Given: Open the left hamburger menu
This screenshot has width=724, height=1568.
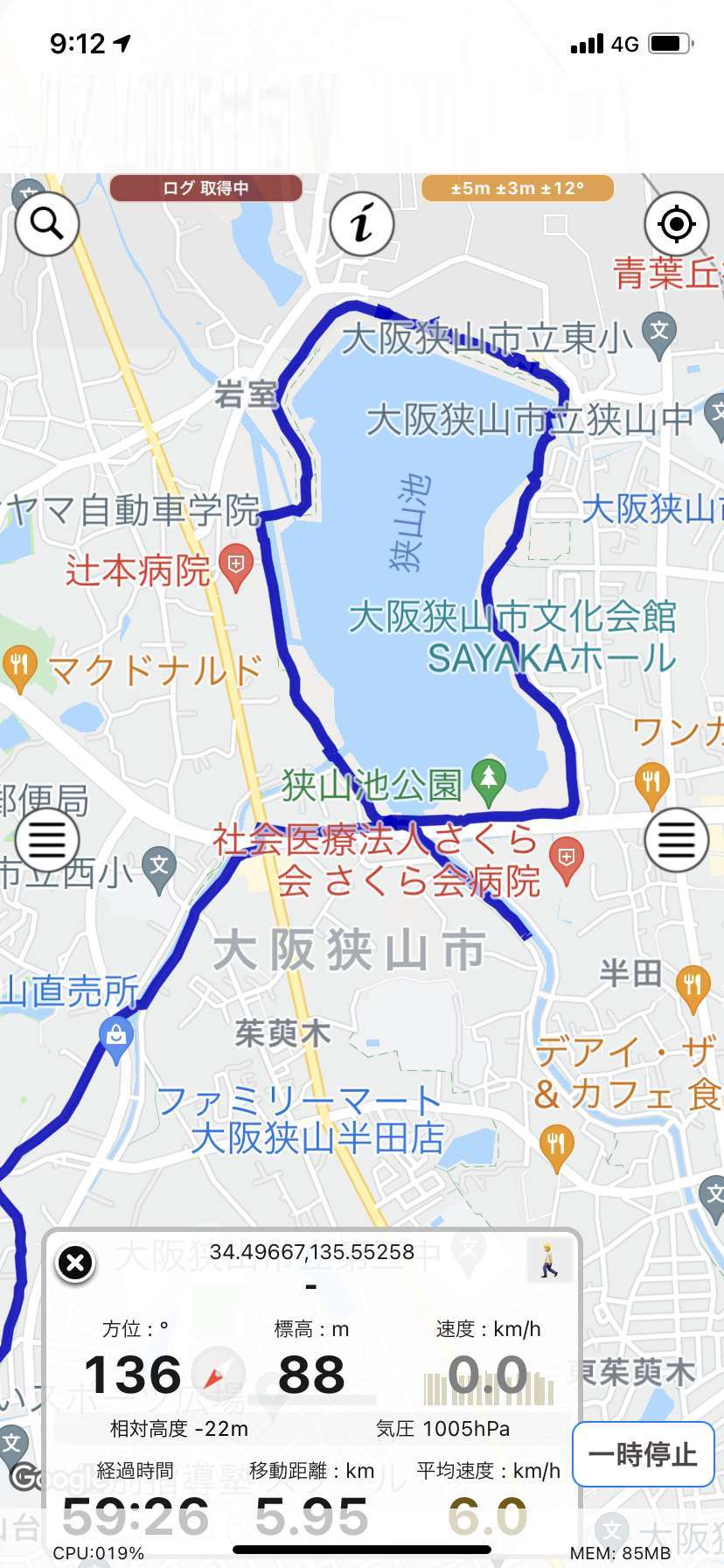Looking at the screenshot, I should 47,840.
